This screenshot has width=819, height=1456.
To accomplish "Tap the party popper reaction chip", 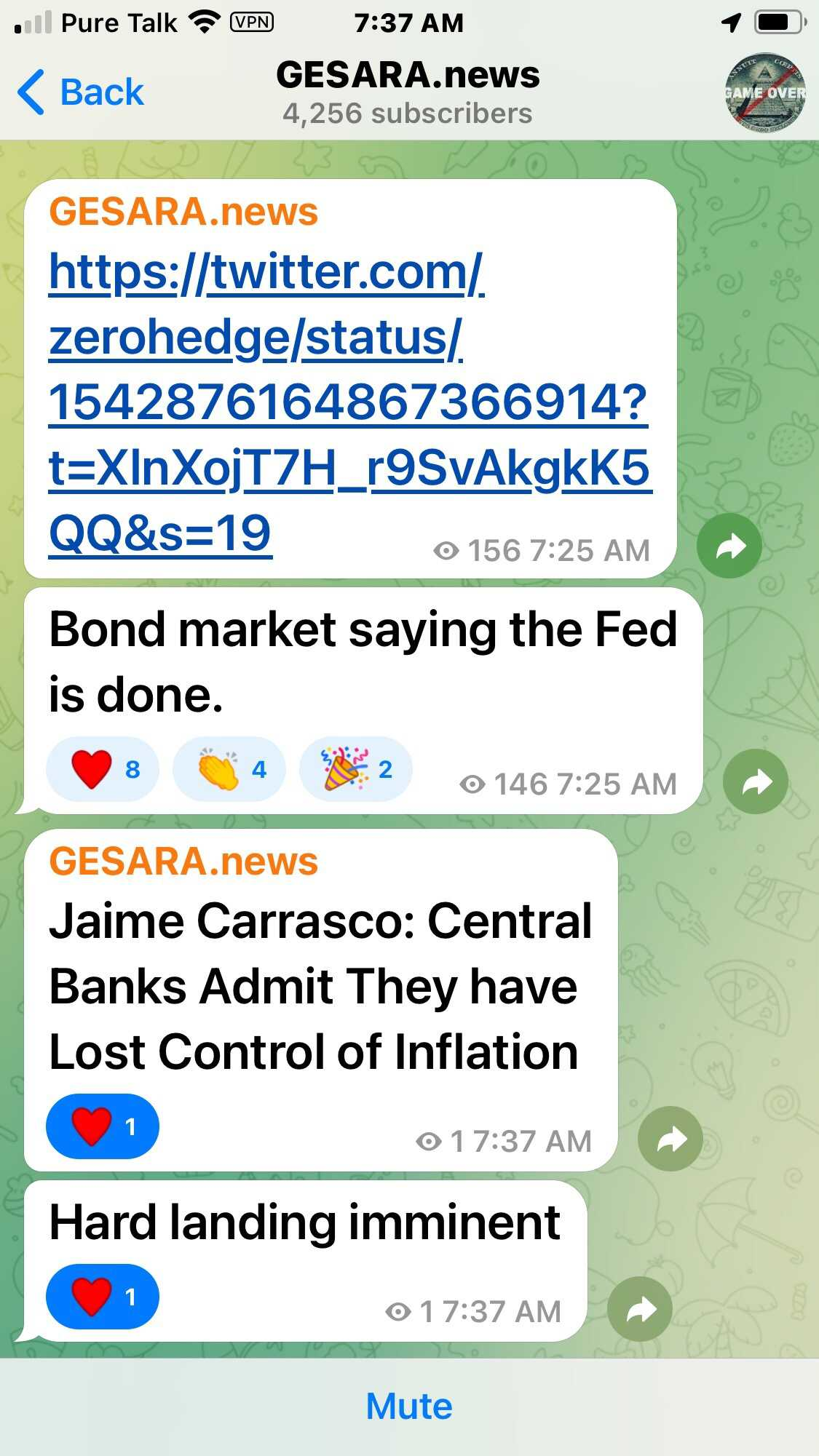I will click(x=356, y=769).
